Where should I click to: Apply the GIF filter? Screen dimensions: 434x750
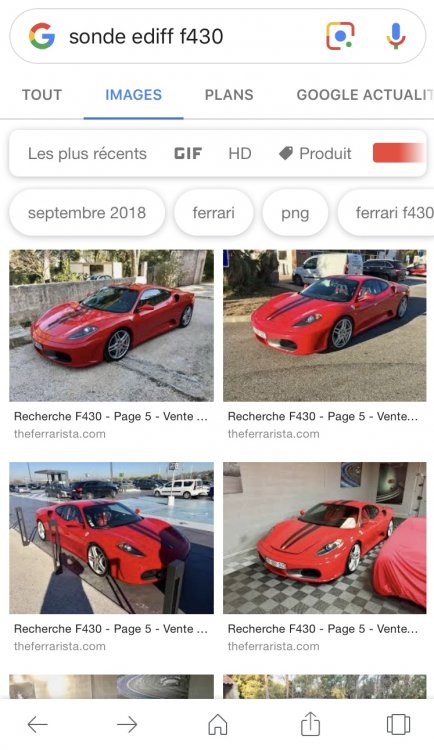click(188, 154)
